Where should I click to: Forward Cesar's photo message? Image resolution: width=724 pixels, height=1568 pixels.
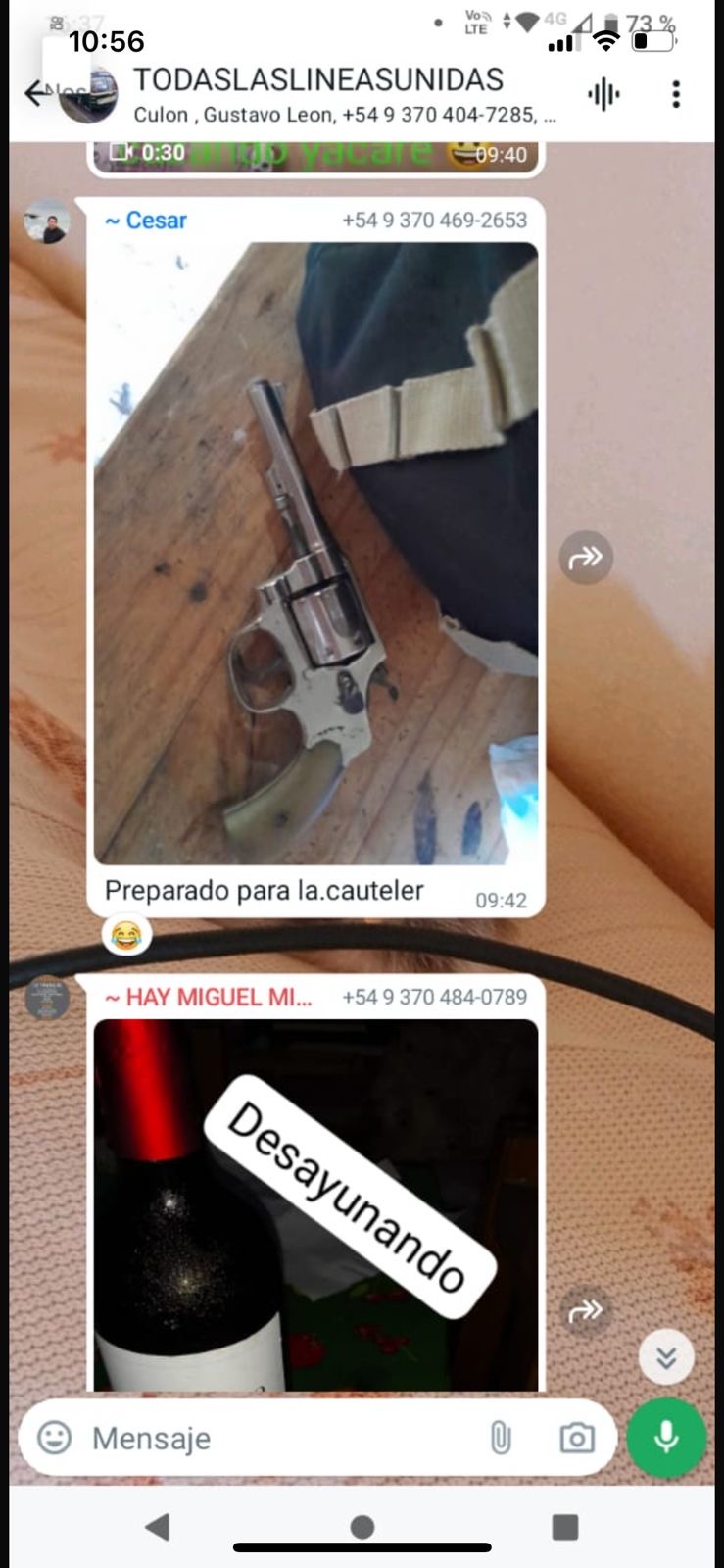[586, 558]
